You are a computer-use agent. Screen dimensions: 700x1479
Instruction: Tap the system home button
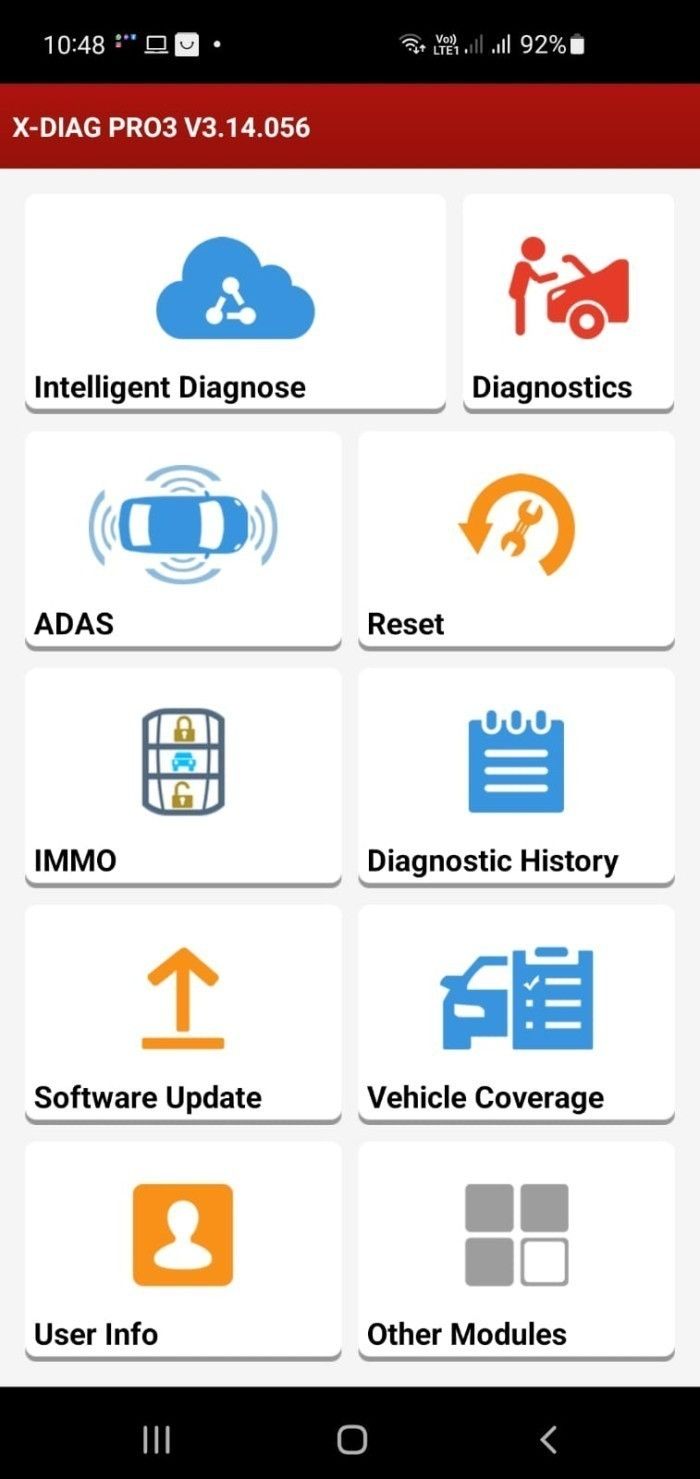pyautogui.click(x=352, y=1439)
